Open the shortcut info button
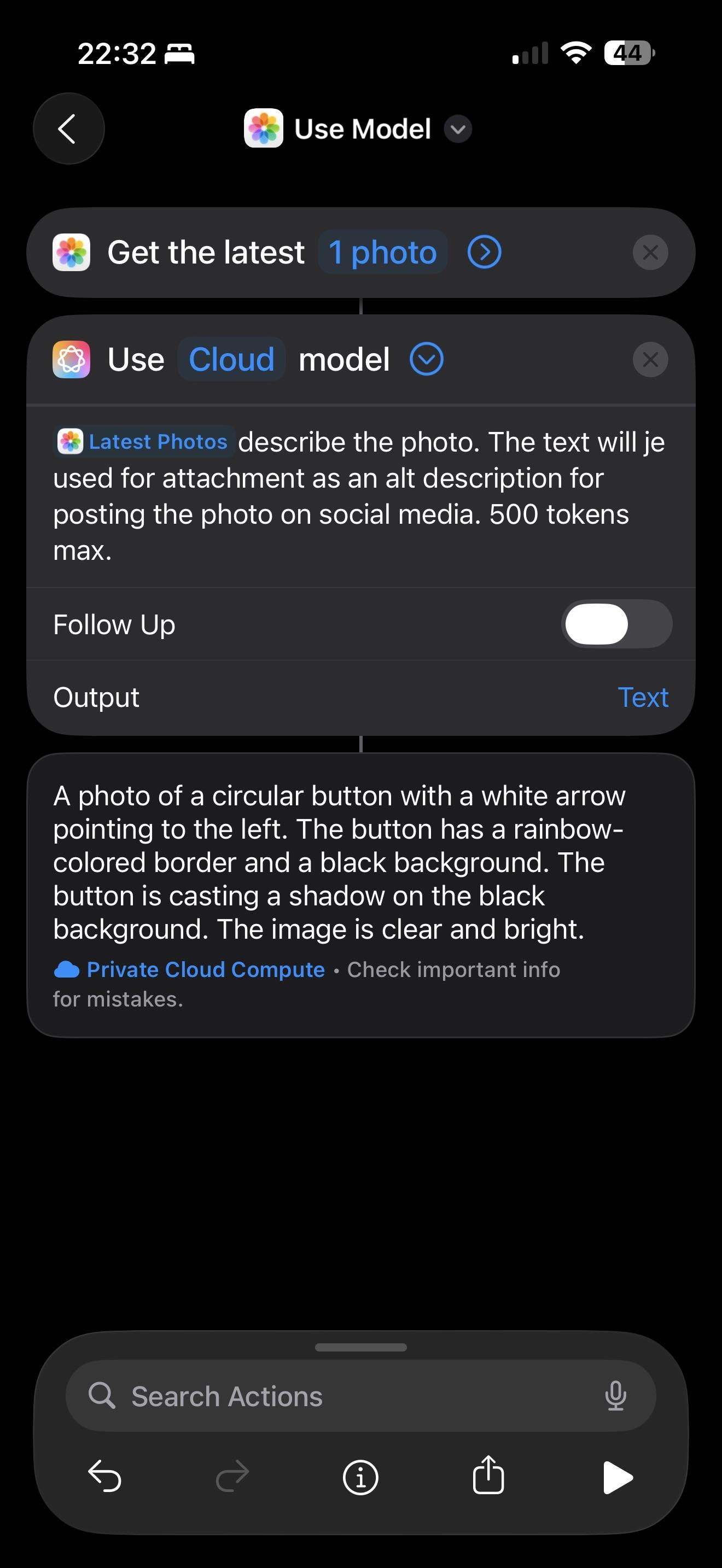 [x=360, y=1477]
